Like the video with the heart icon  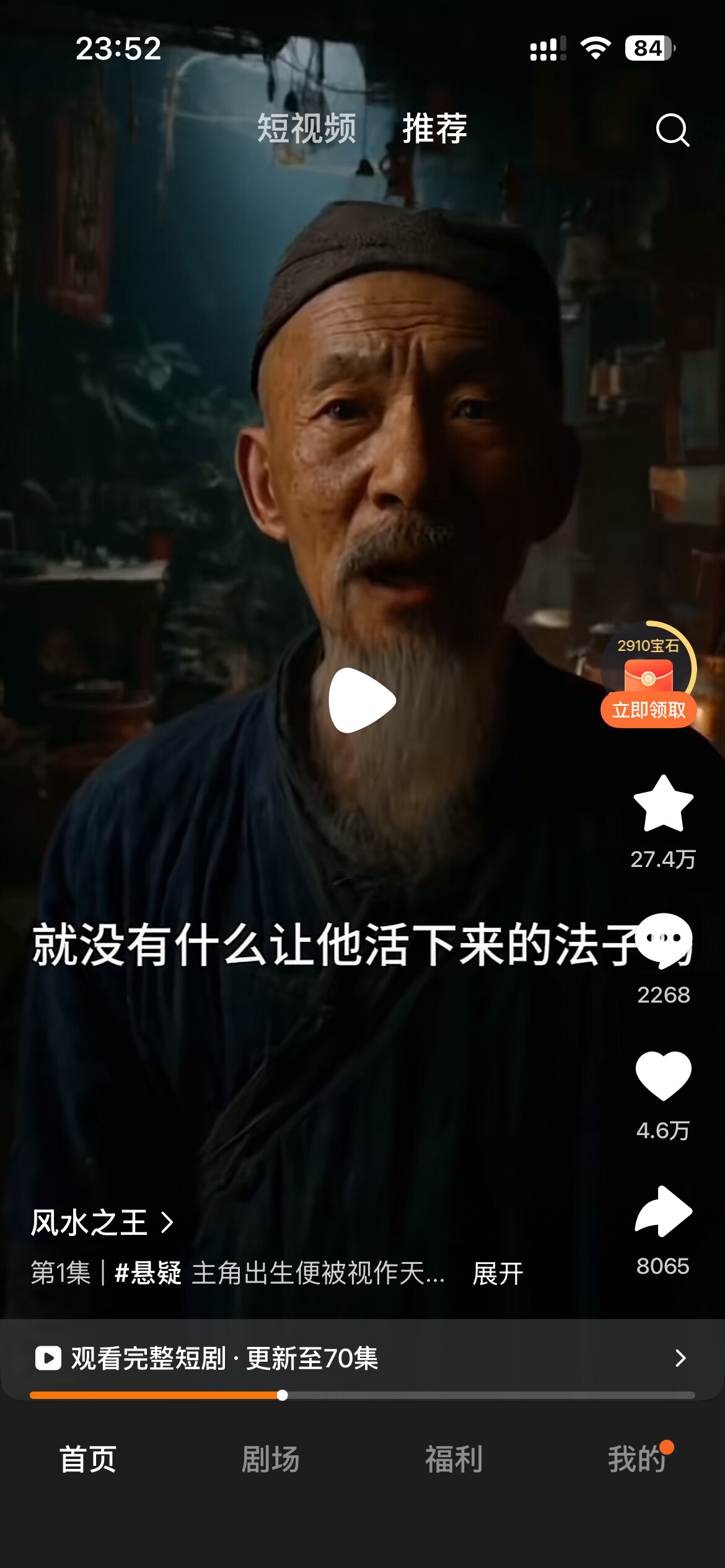point(663,1076)
